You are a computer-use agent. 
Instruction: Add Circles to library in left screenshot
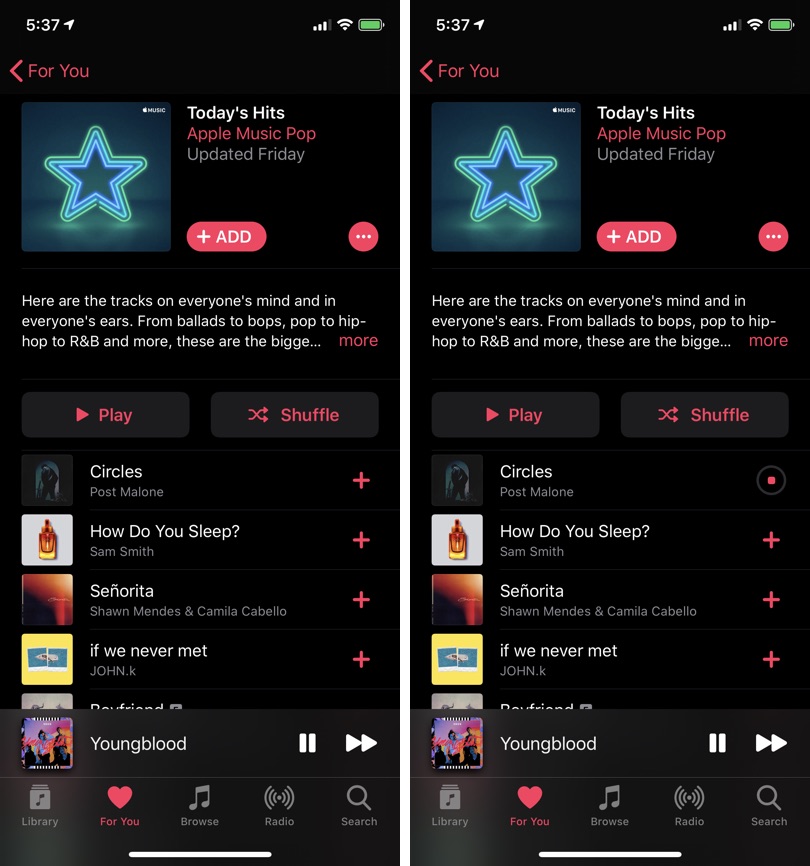coord(361,480)
